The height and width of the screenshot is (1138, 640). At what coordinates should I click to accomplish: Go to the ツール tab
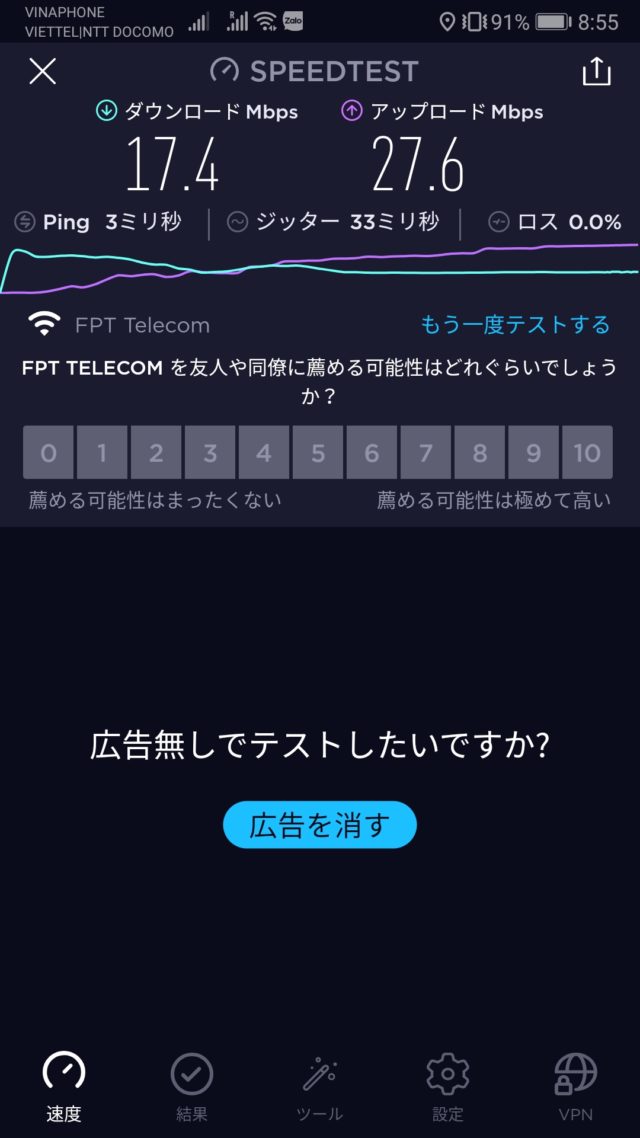click(x=319, y=1086)
